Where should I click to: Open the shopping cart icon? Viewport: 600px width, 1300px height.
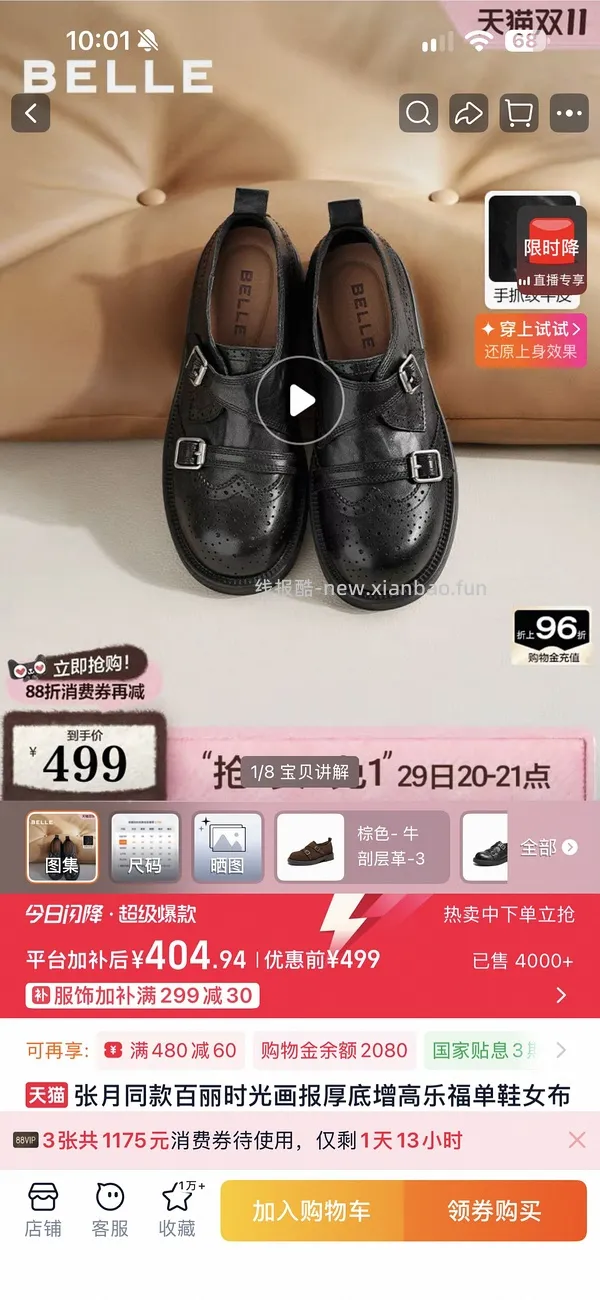point(519,113)
